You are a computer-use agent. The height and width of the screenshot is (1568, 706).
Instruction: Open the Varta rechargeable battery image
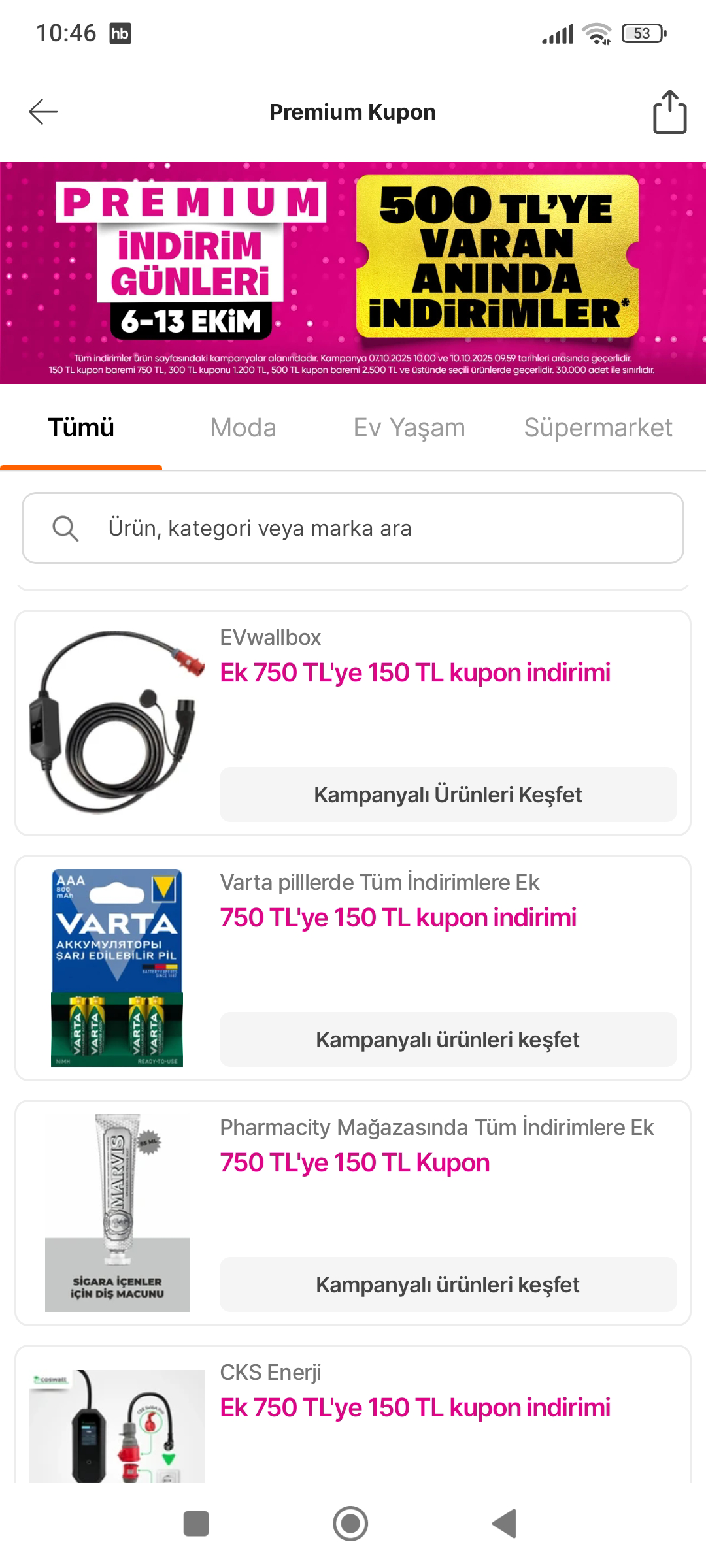[x=117, y=968]
